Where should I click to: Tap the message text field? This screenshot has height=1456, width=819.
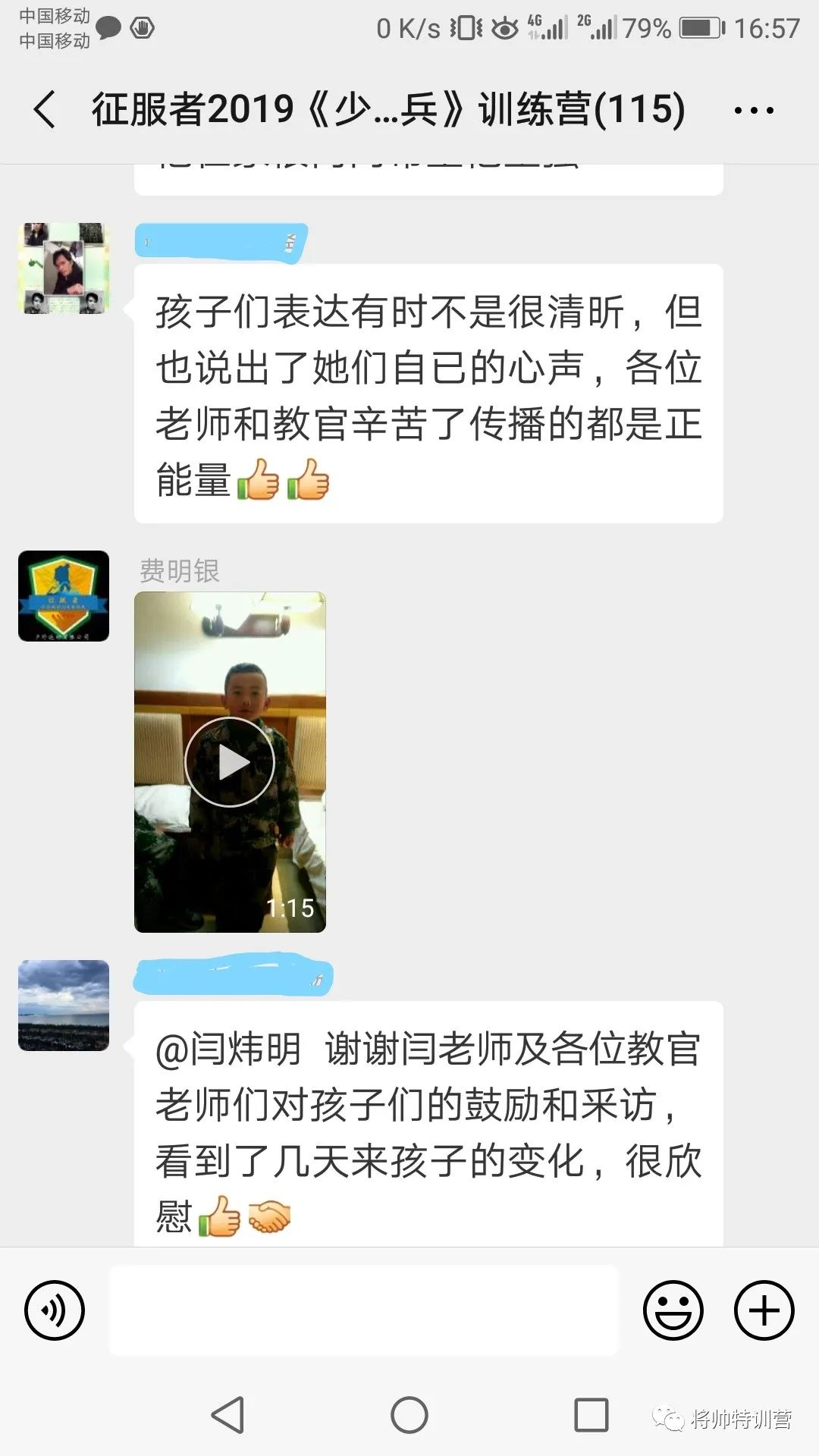pos(364,1310)
